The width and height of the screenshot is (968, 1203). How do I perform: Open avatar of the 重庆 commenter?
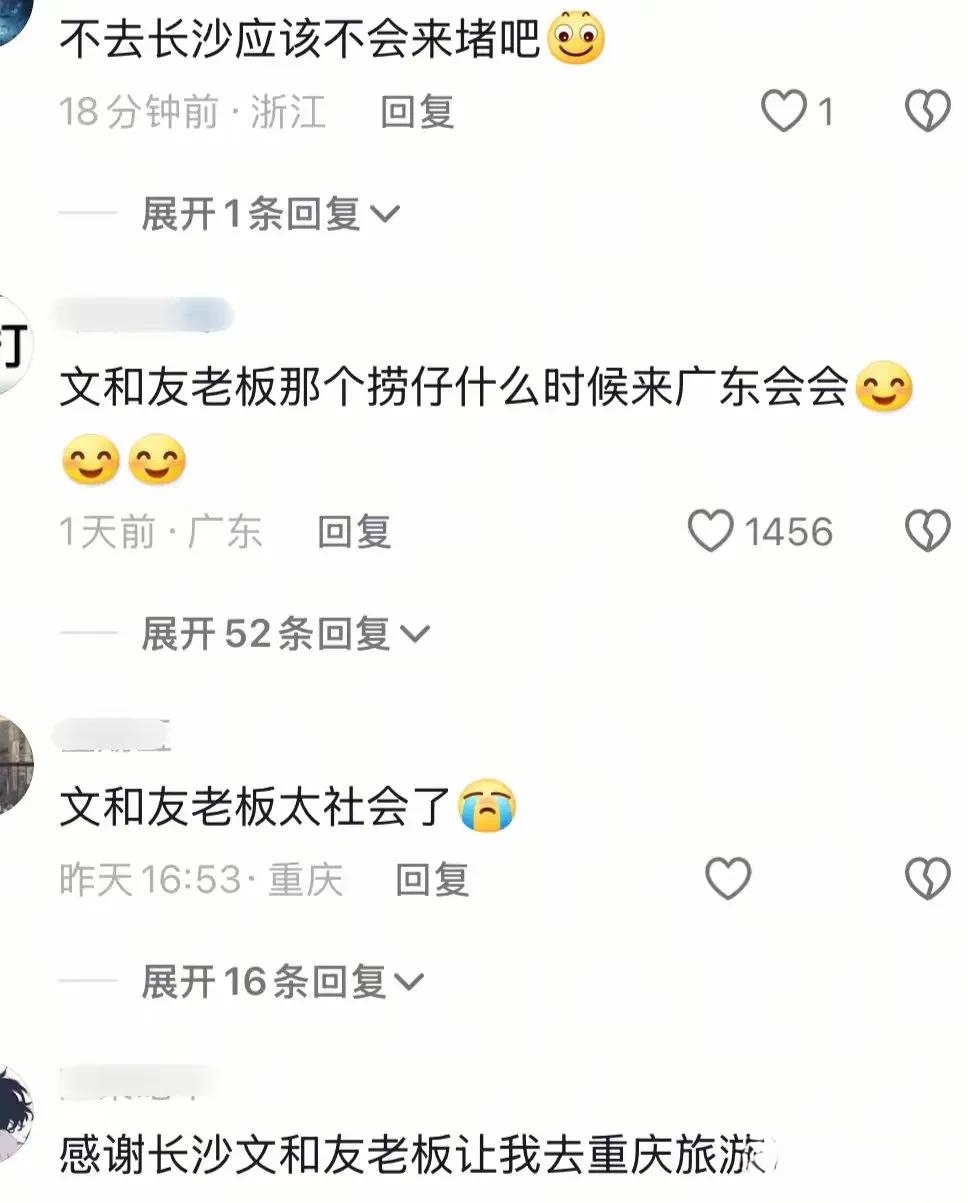[x=14, y=765]
